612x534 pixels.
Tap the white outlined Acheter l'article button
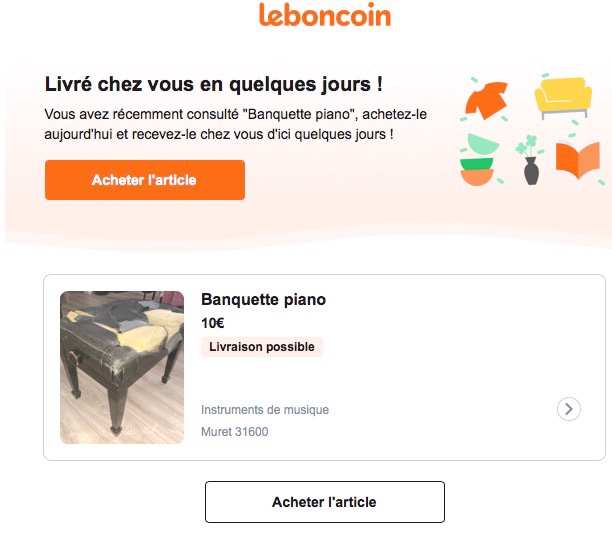[324, 502]
